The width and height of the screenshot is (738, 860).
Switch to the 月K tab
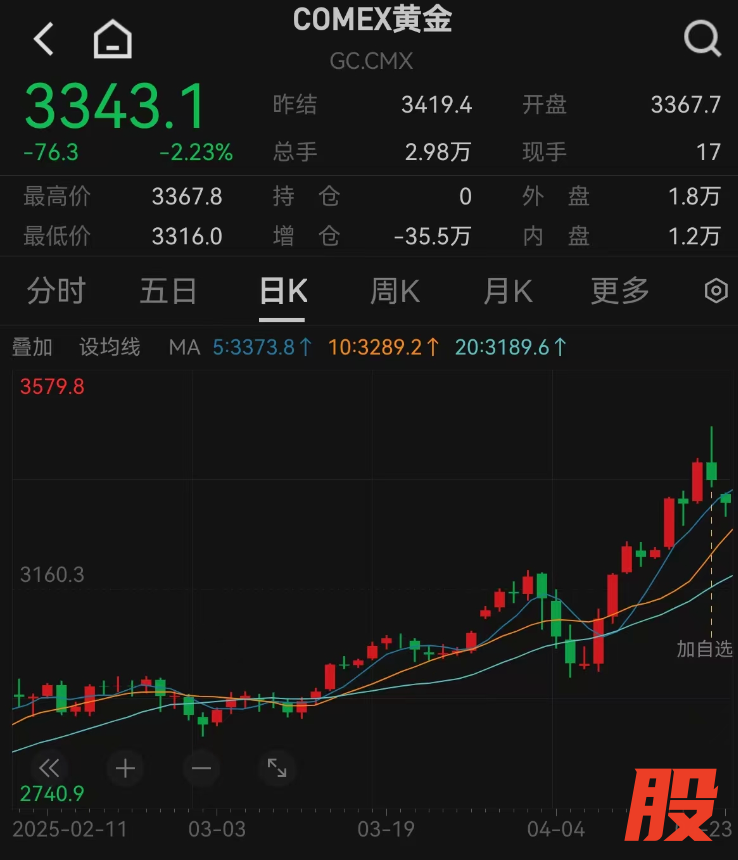(x=507, y=291)
